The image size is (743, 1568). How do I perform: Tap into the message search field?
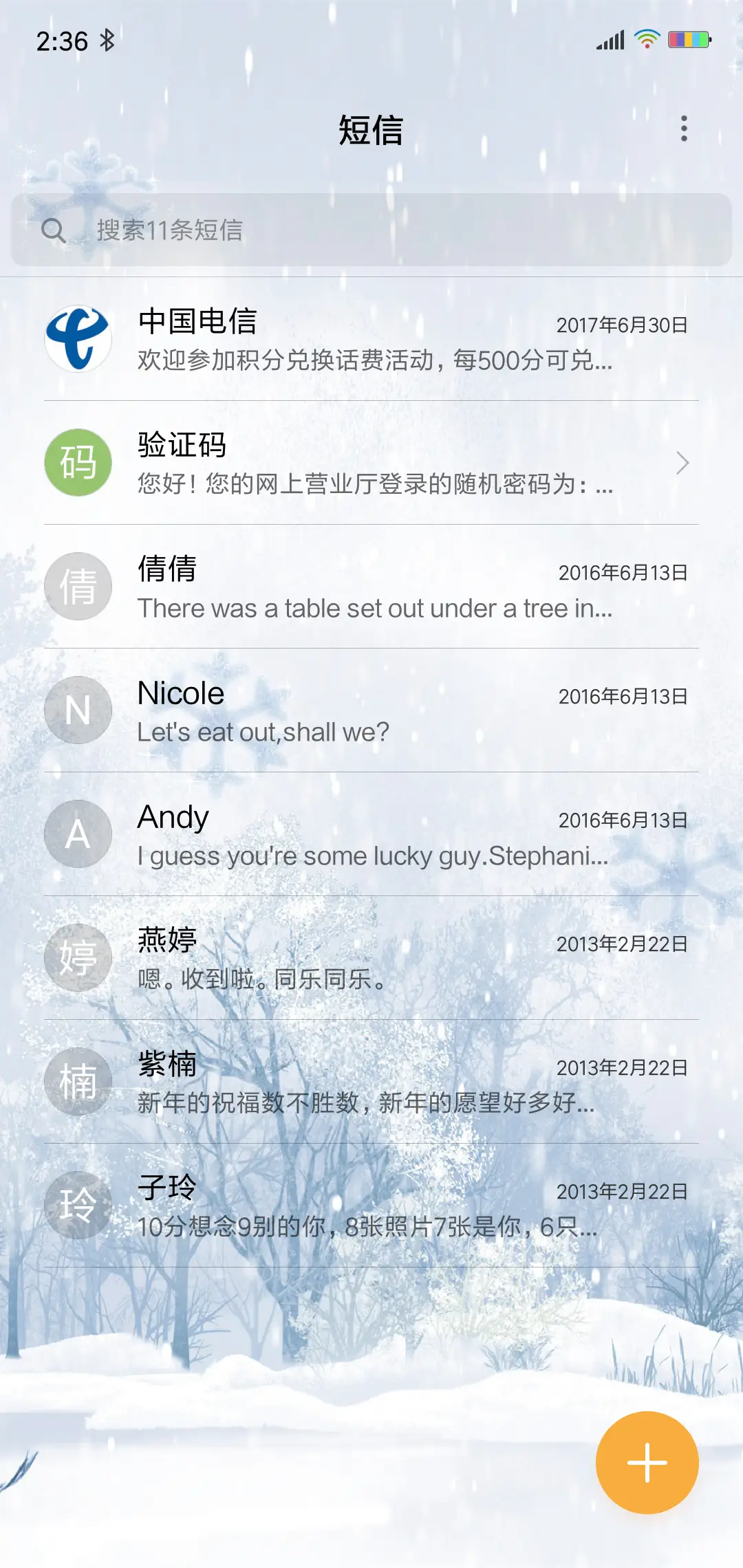275,231
